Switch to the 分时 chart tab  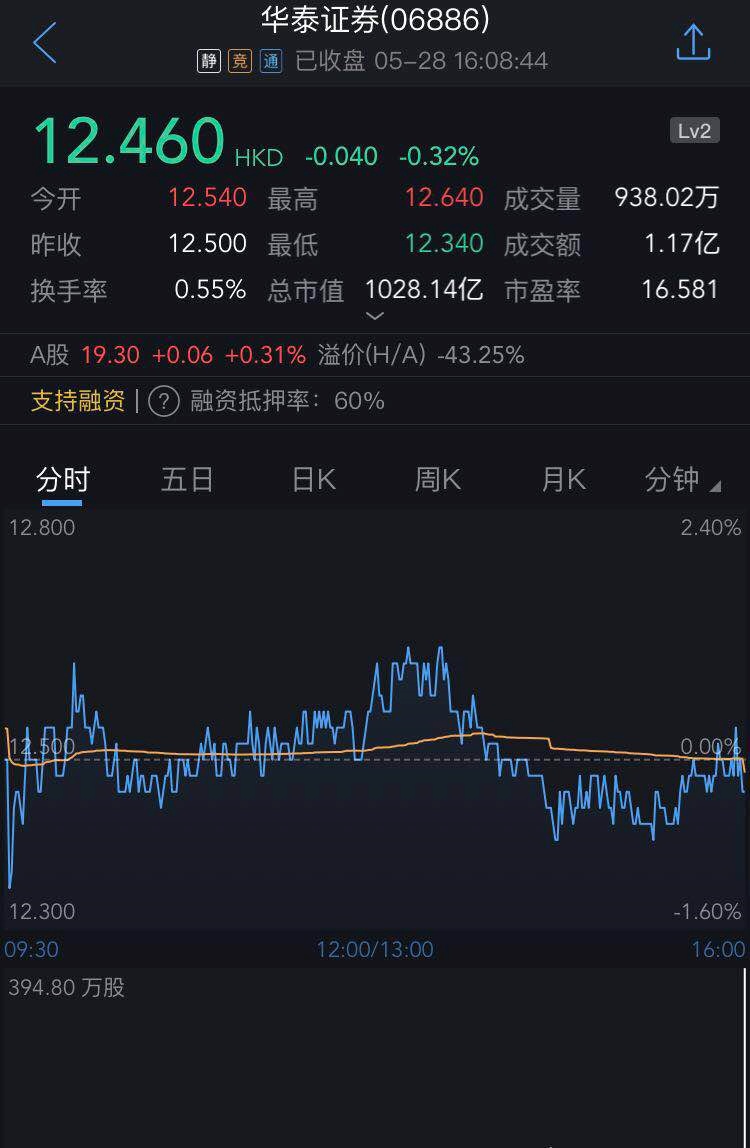[62, 480]
